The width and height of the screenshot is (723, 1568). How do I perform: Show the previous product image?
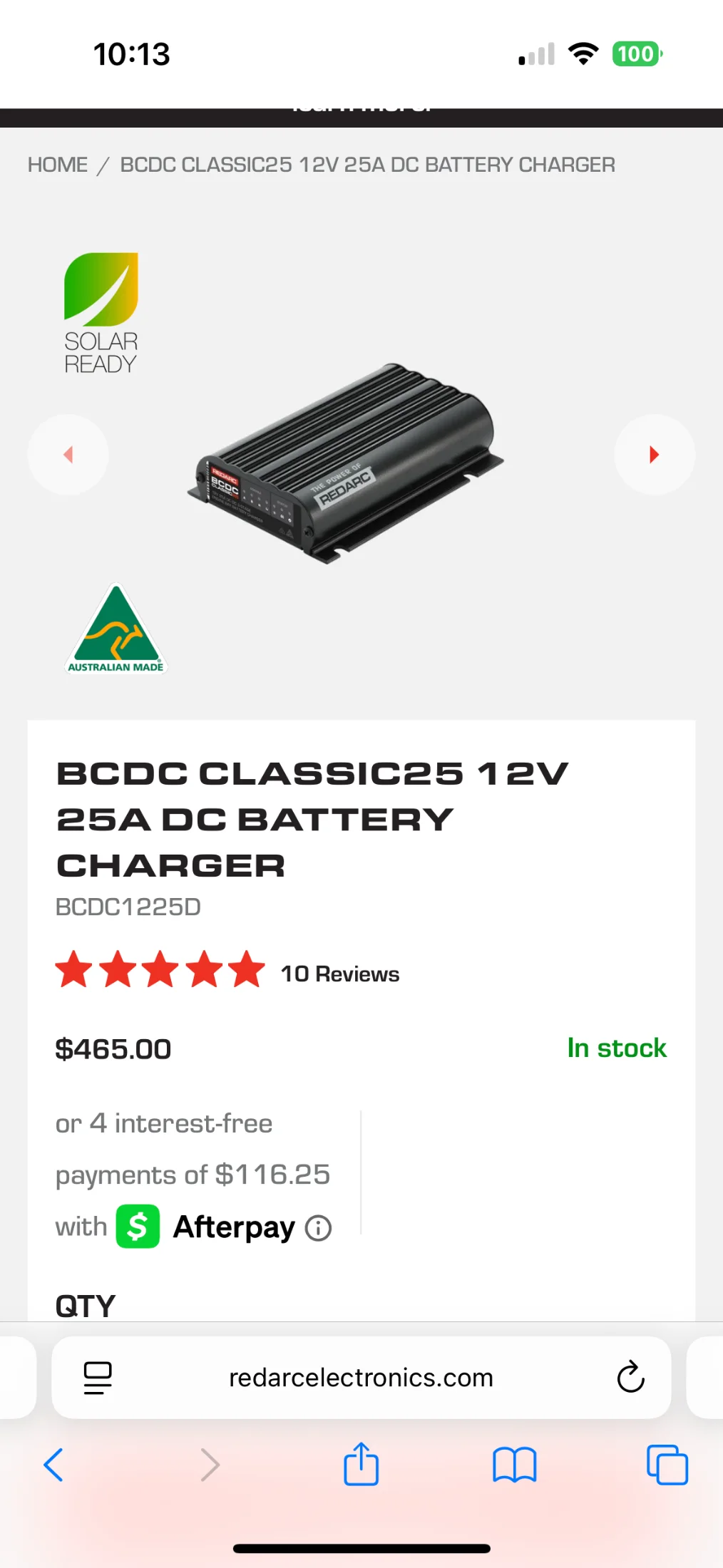pyautogui.click(x=68, y=455)
